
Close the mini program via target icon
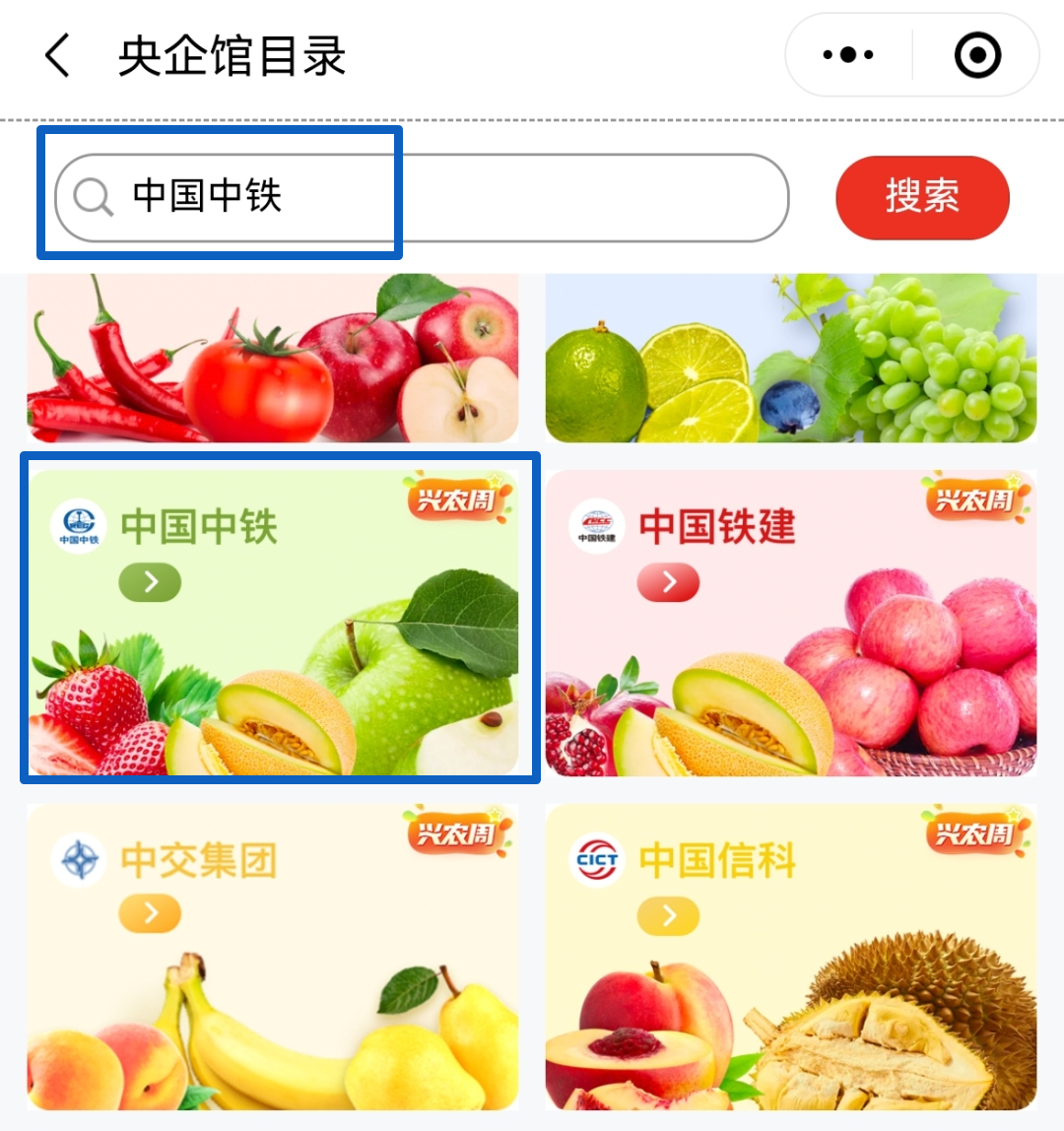click(x=977, y=55)
